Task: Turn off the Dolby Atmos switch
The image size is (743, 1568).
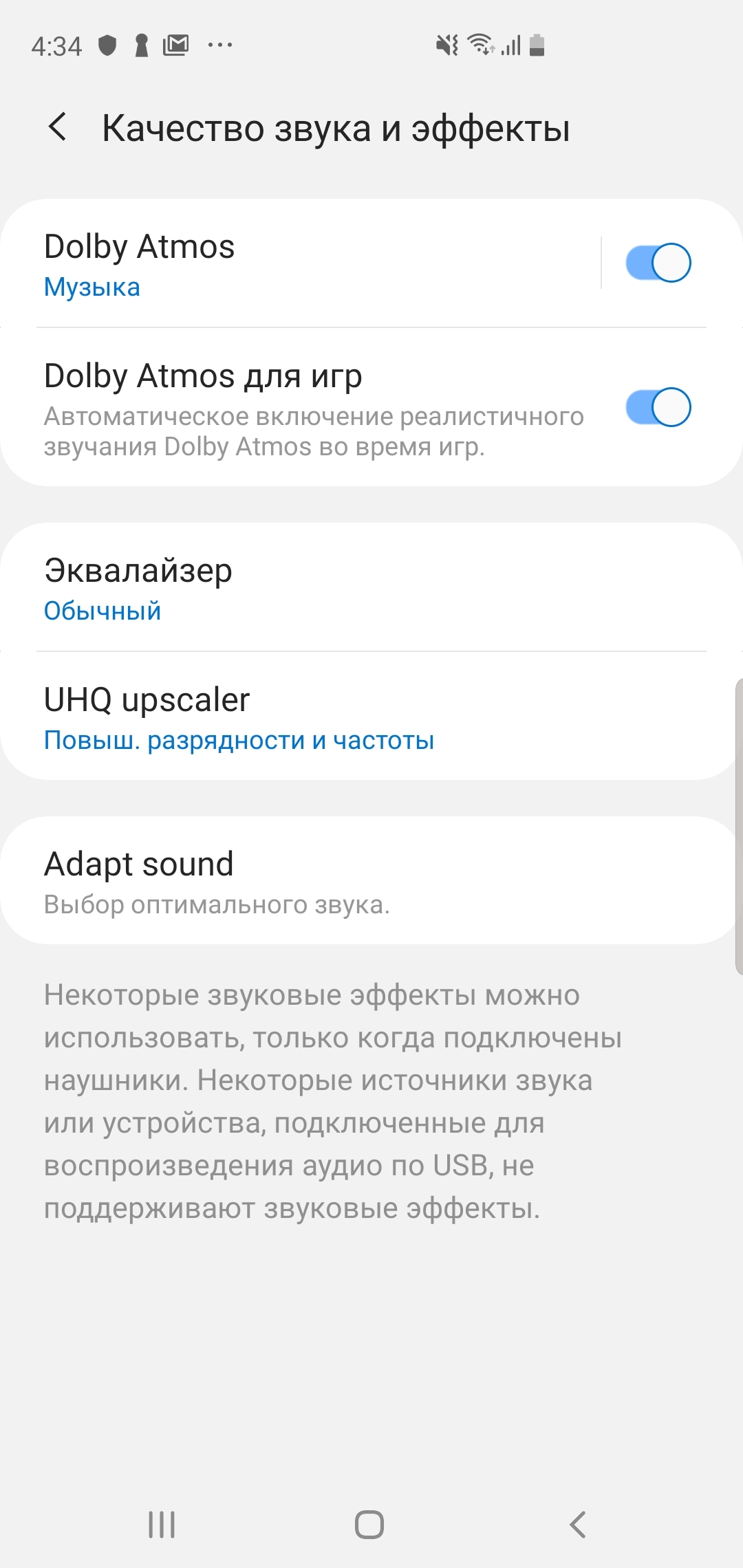Action: (658, 263)
